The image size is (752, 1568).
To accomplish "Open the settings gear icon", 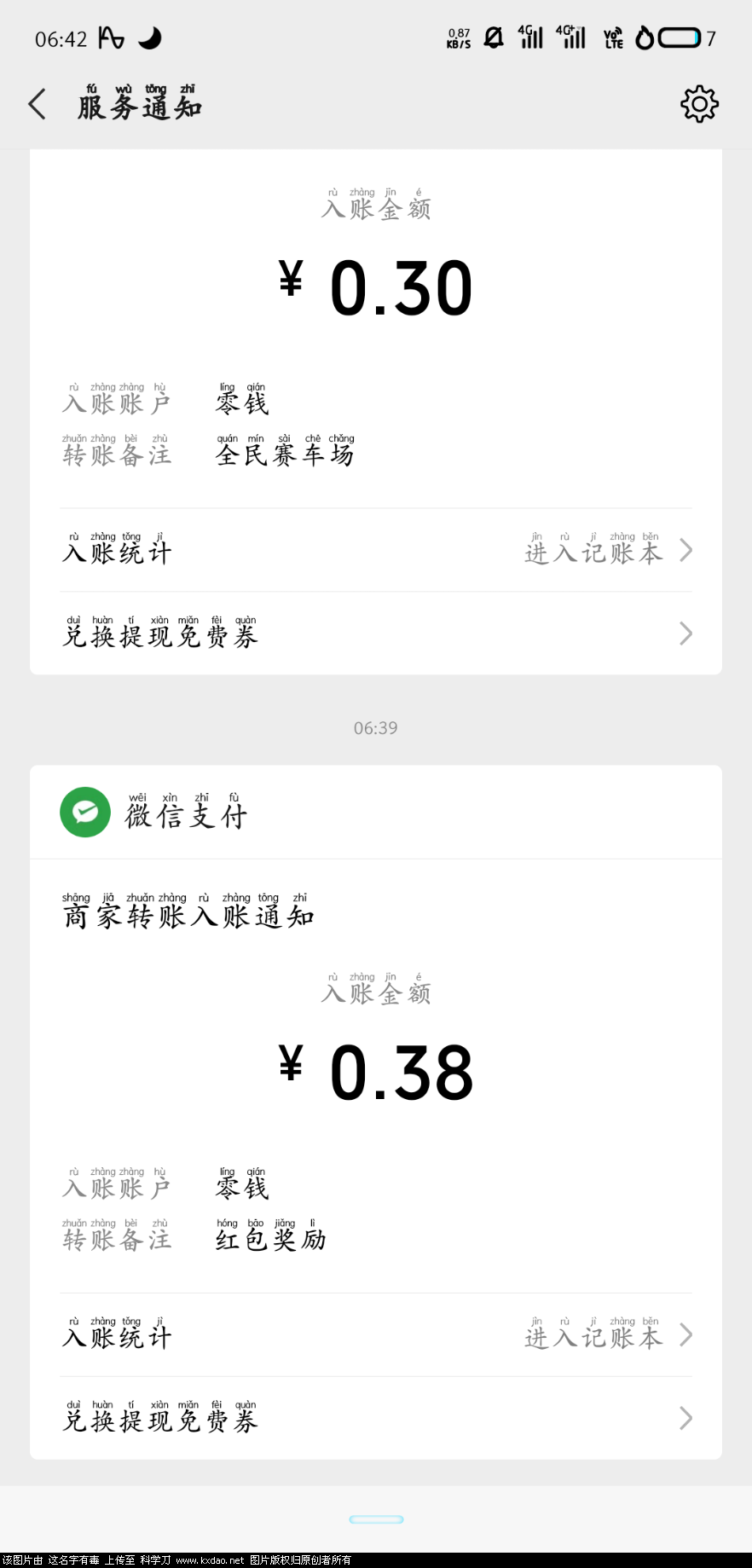I will tap(699, 104).
